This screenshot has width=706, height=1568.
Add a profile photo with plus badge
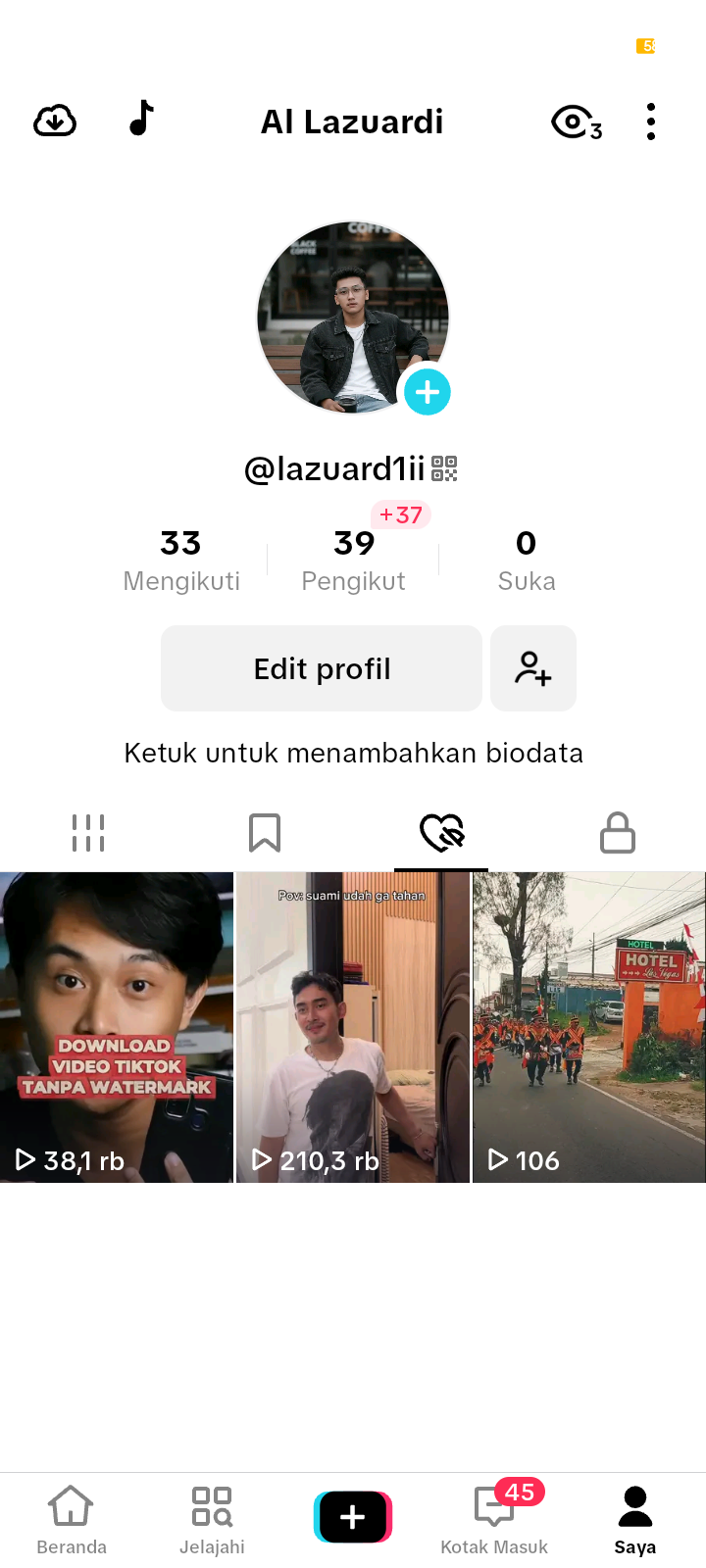tap(428, 392)
